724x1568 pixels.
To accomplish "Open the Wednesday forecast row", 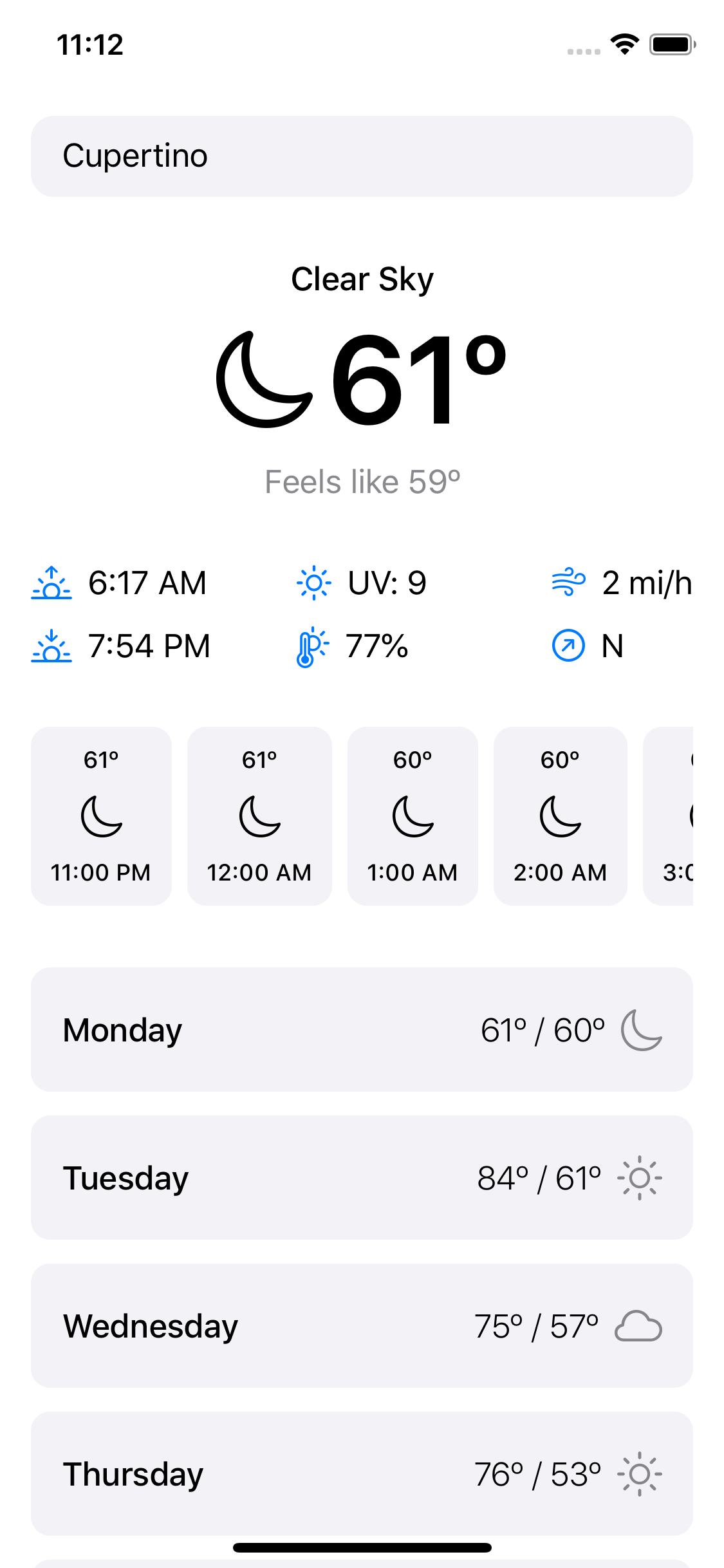I will pyautogui.click(x=362, y=1325).
